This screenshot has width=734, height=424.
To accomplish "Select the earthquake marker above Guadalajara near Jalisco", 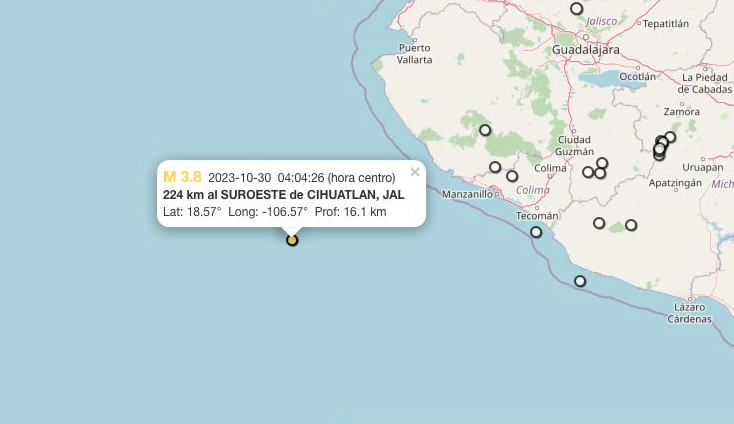I will pos(577,9).
